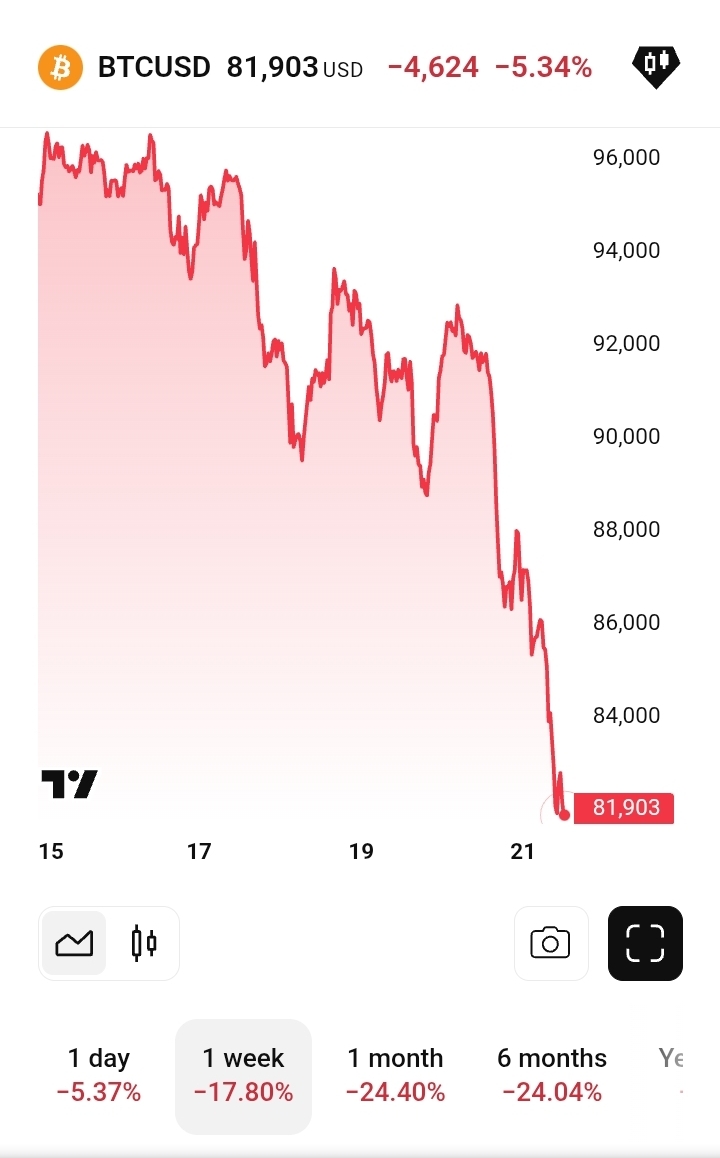Screen dimensions: 720x1158
Task: Expand the chart to fullscreen
Action: point(645,943)
